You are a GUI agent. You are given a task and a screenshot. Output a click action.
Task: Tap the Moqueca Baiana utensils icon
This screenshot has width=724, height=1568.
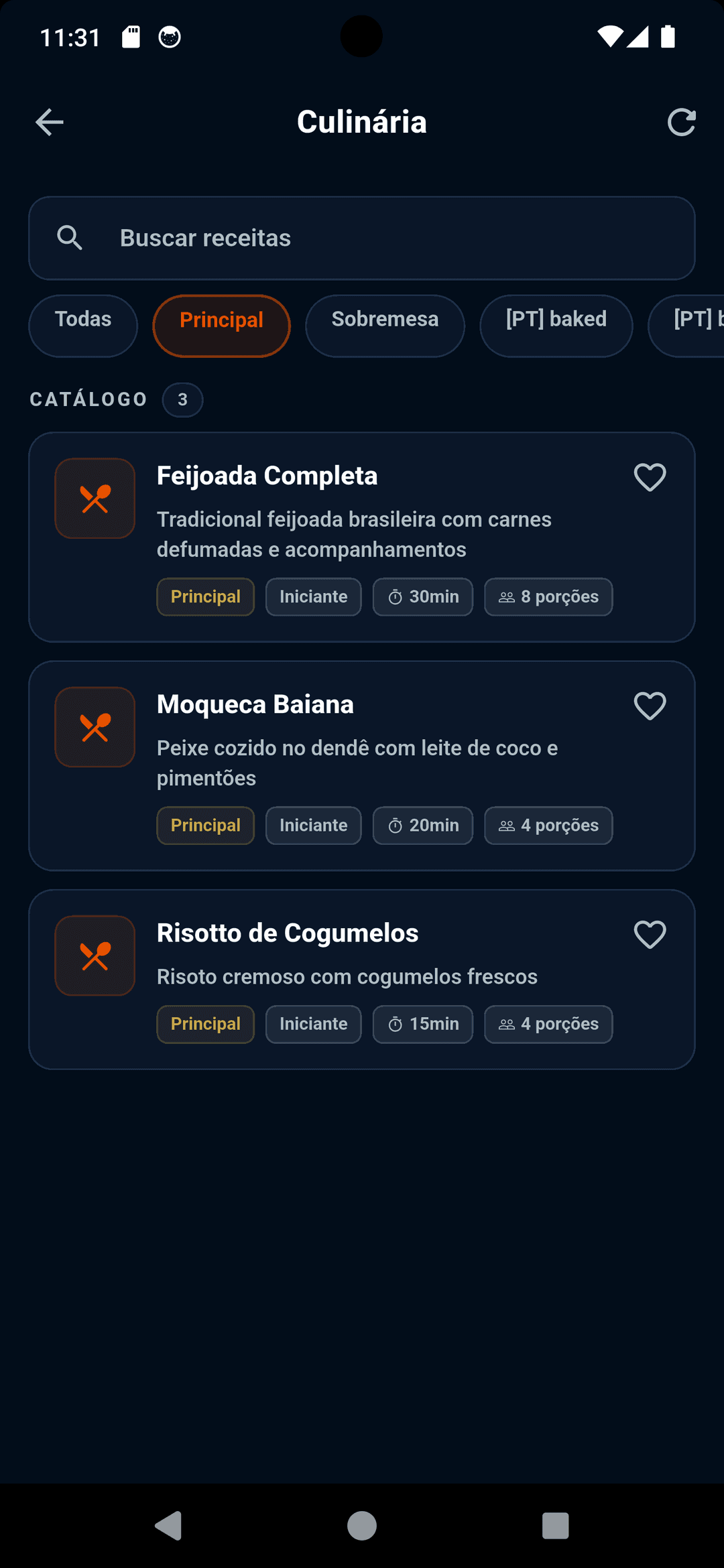pos(94,727)
